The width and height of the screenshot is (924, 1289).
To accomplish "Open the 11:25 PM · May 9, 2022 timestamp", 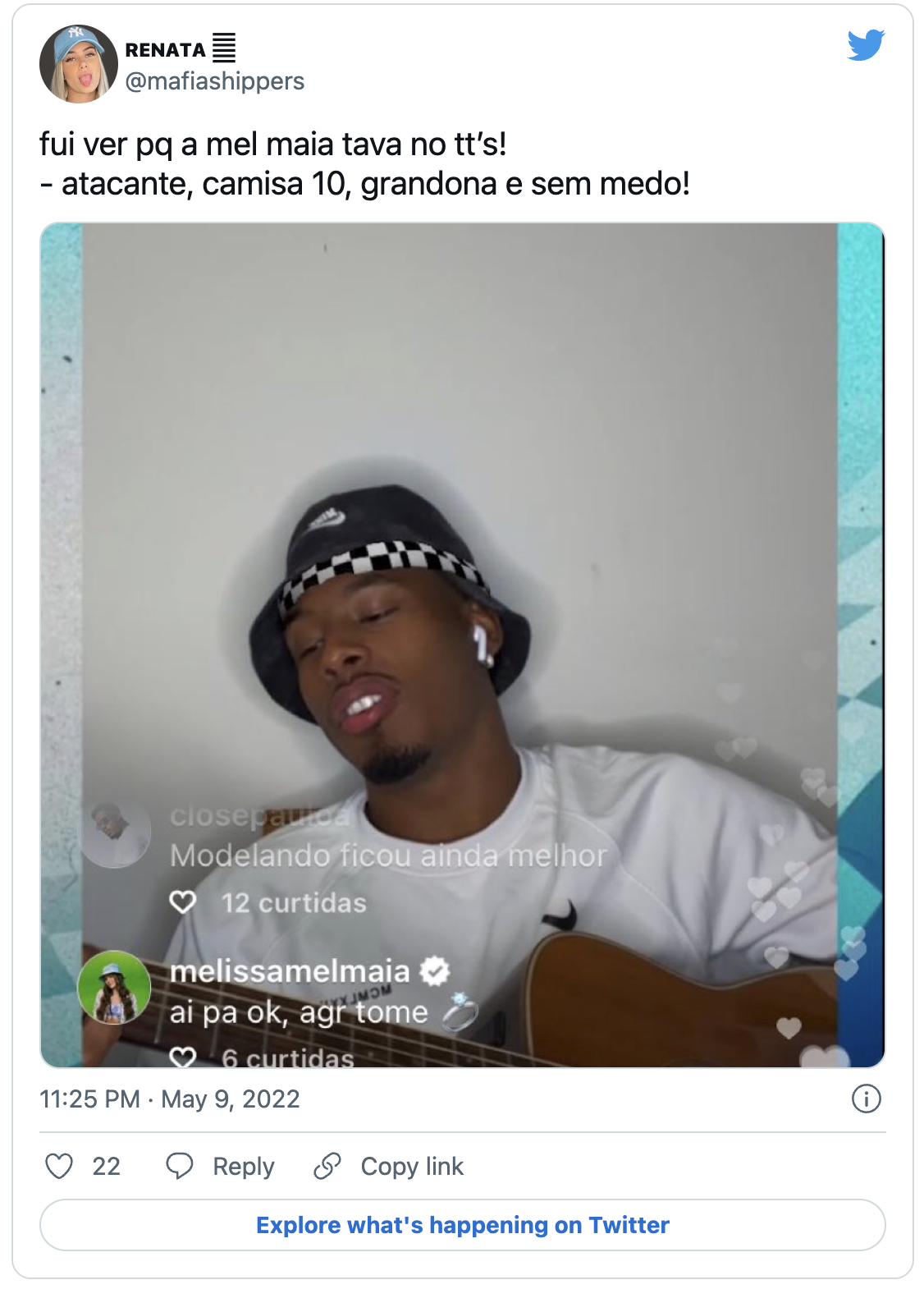I will (x=170, y=1099).
